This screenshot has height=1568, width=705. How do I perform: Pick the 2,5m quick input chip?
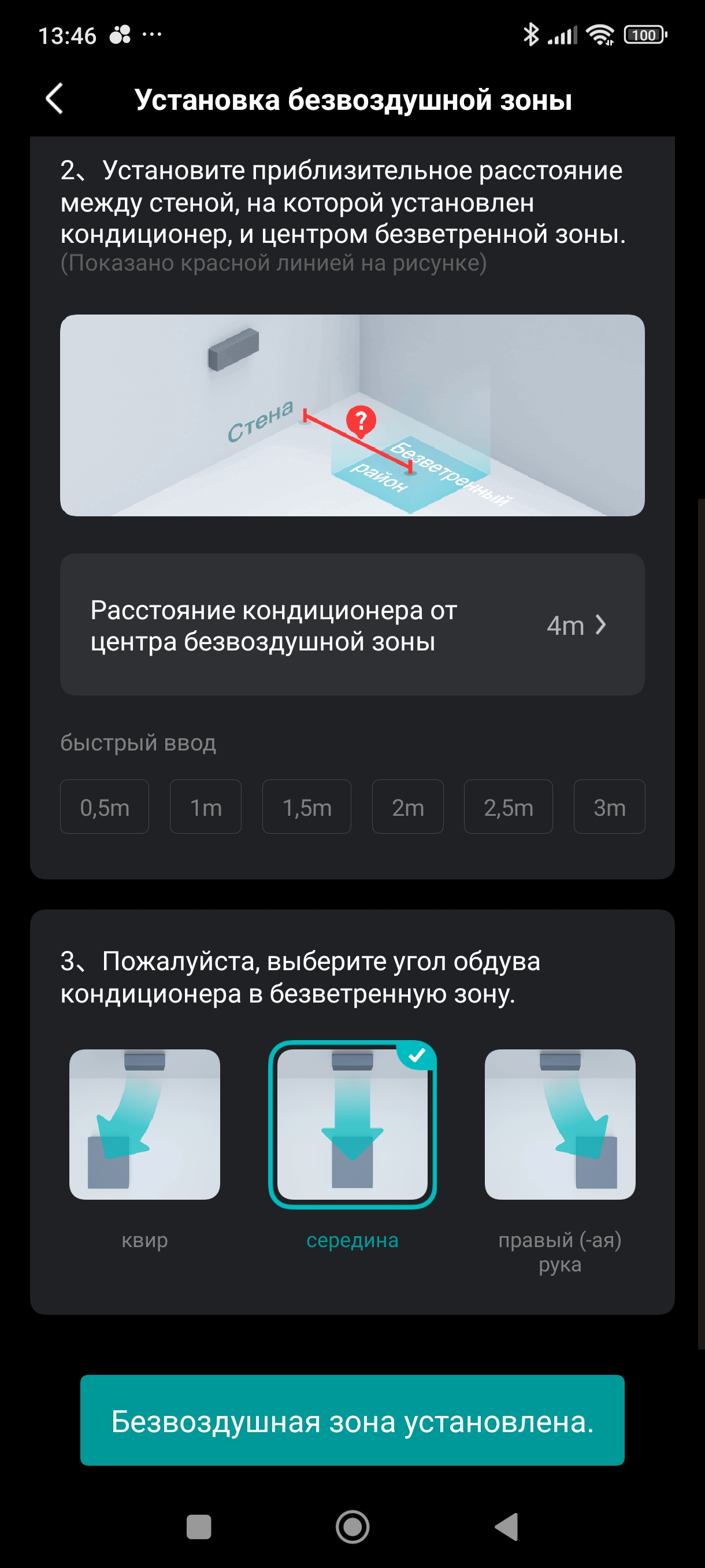click(508, 807)
